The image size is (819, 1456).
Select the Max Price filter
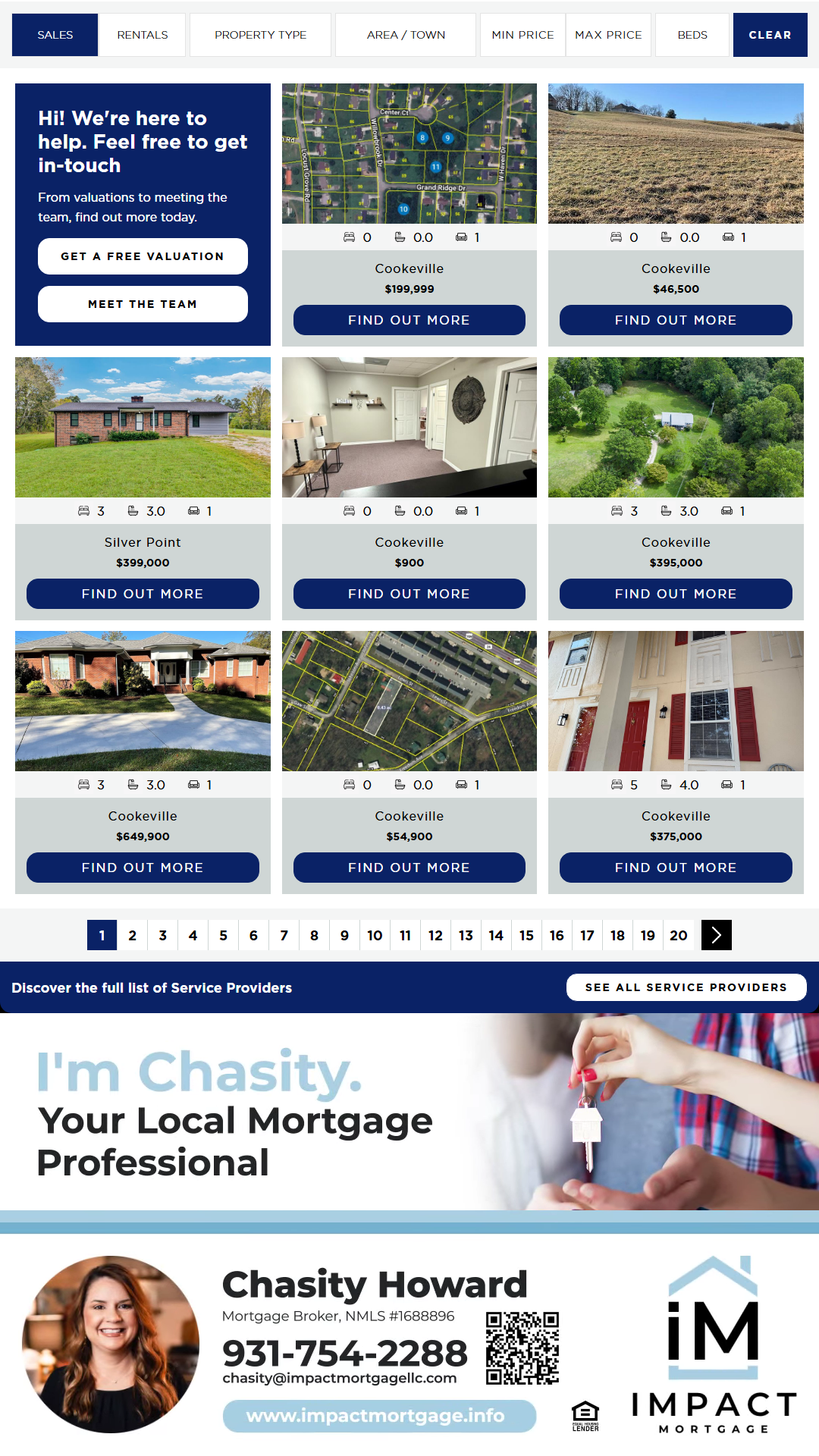click(608, 35)
